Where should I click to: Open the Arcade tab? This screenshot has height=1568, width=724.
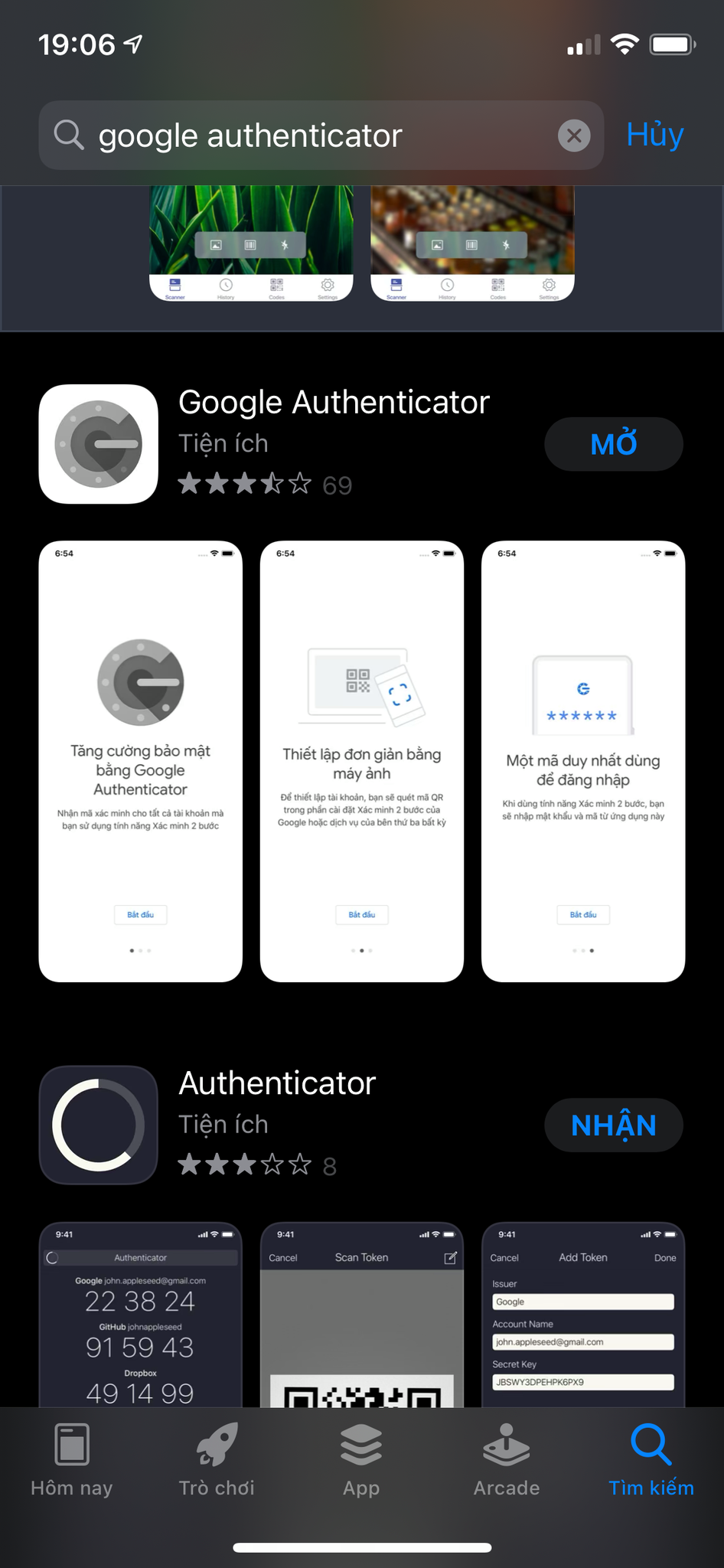[x=506, y=1459]
